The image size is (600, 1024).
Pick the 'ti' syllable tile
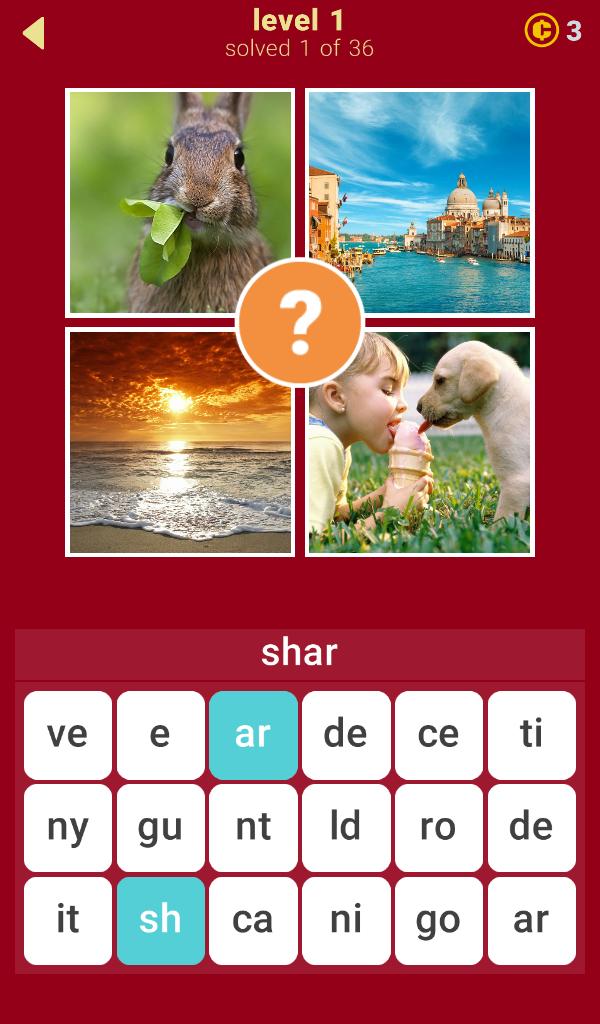531,735
